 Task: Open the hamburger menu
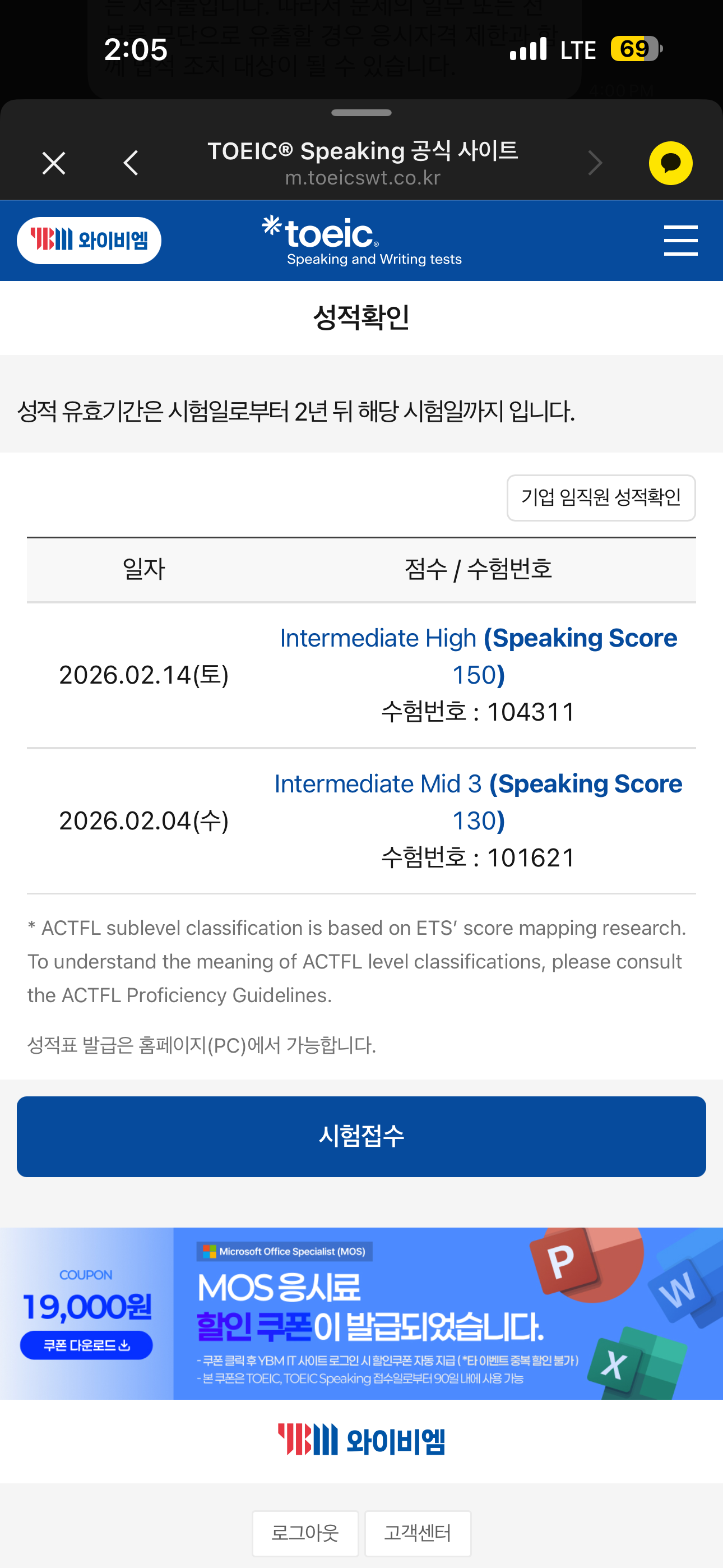680,241
